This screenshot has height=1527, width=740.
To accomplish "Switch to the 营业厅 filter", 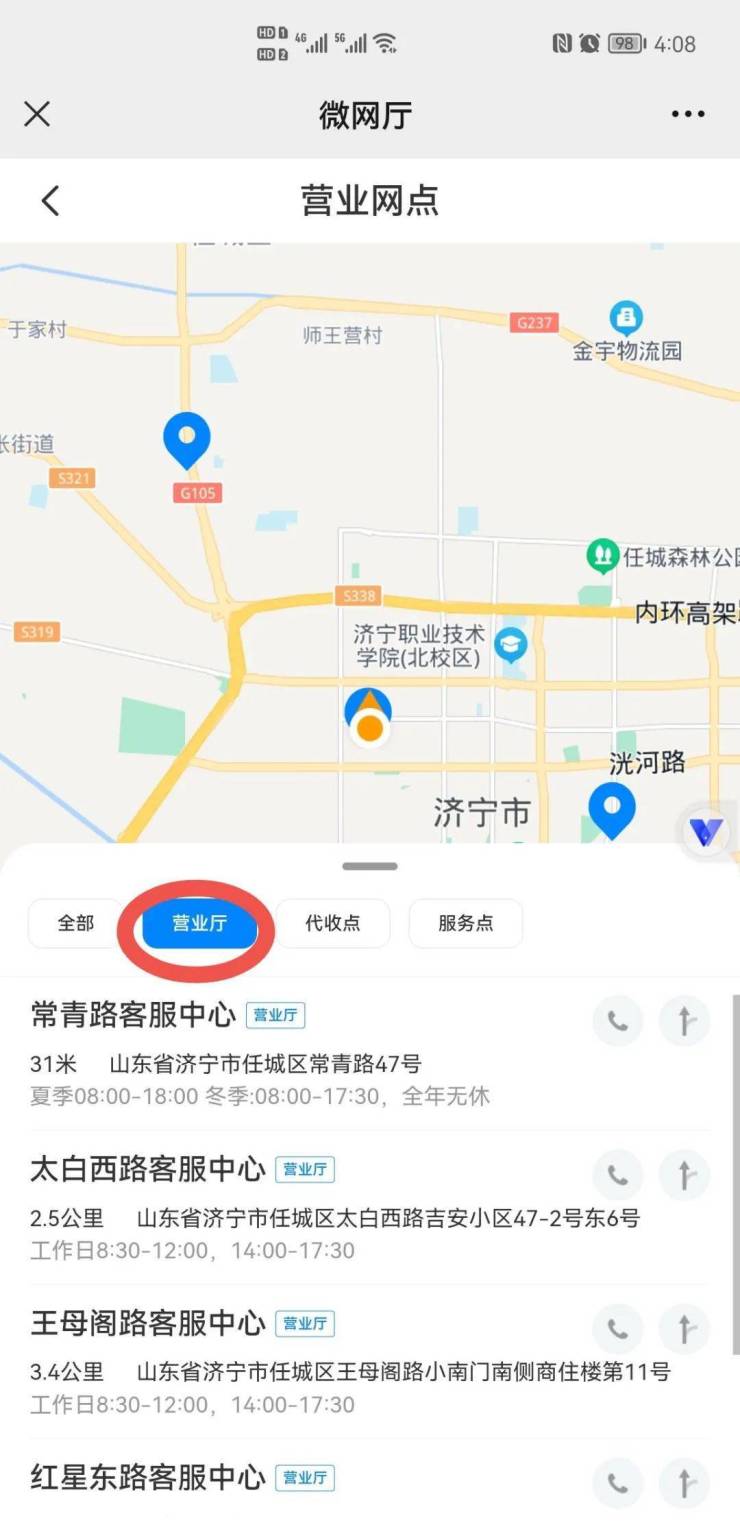I will (x=199, y=923).
